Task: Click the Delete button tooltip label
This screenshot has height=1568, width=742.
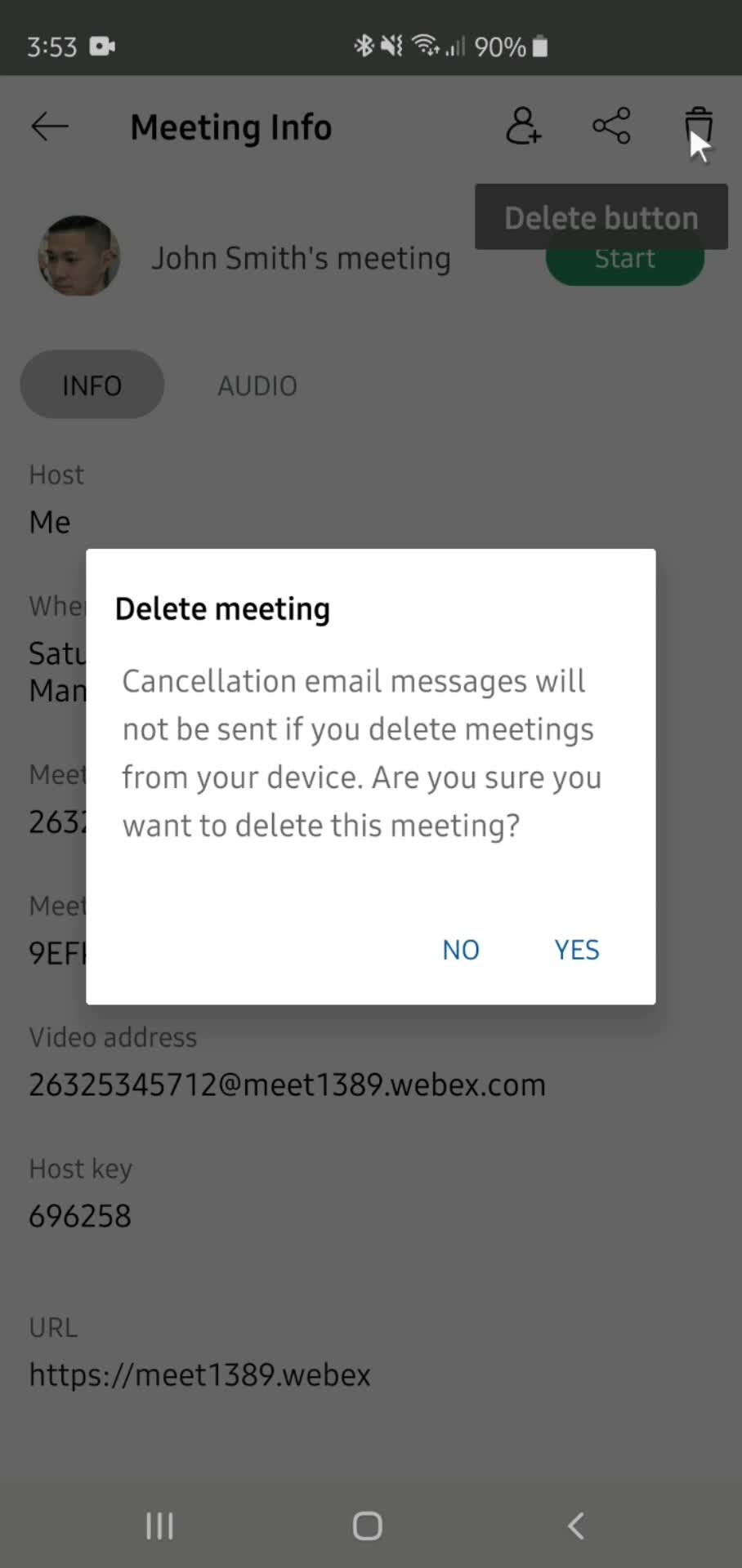Action: [601, 216]
